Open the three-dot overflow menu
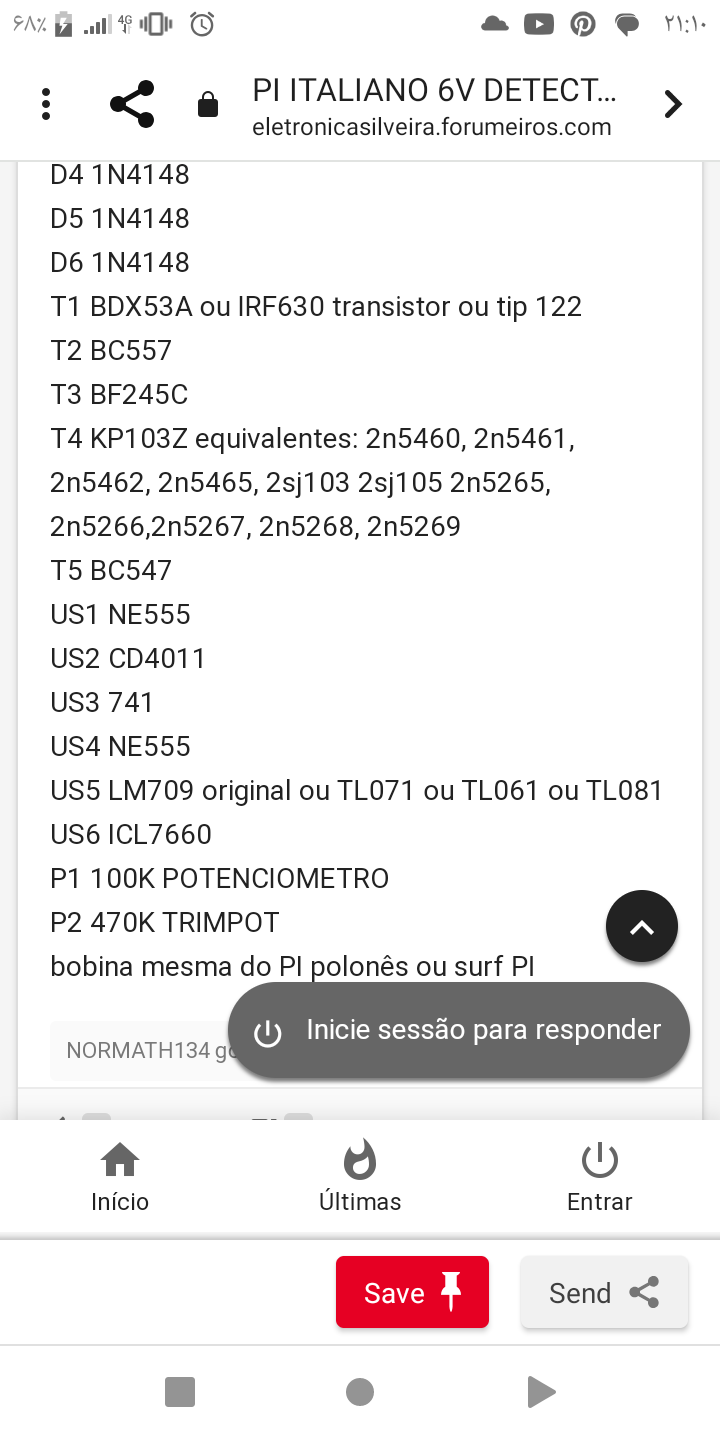720x1440 pixels. pyautogui.click(x=46, y=104)
